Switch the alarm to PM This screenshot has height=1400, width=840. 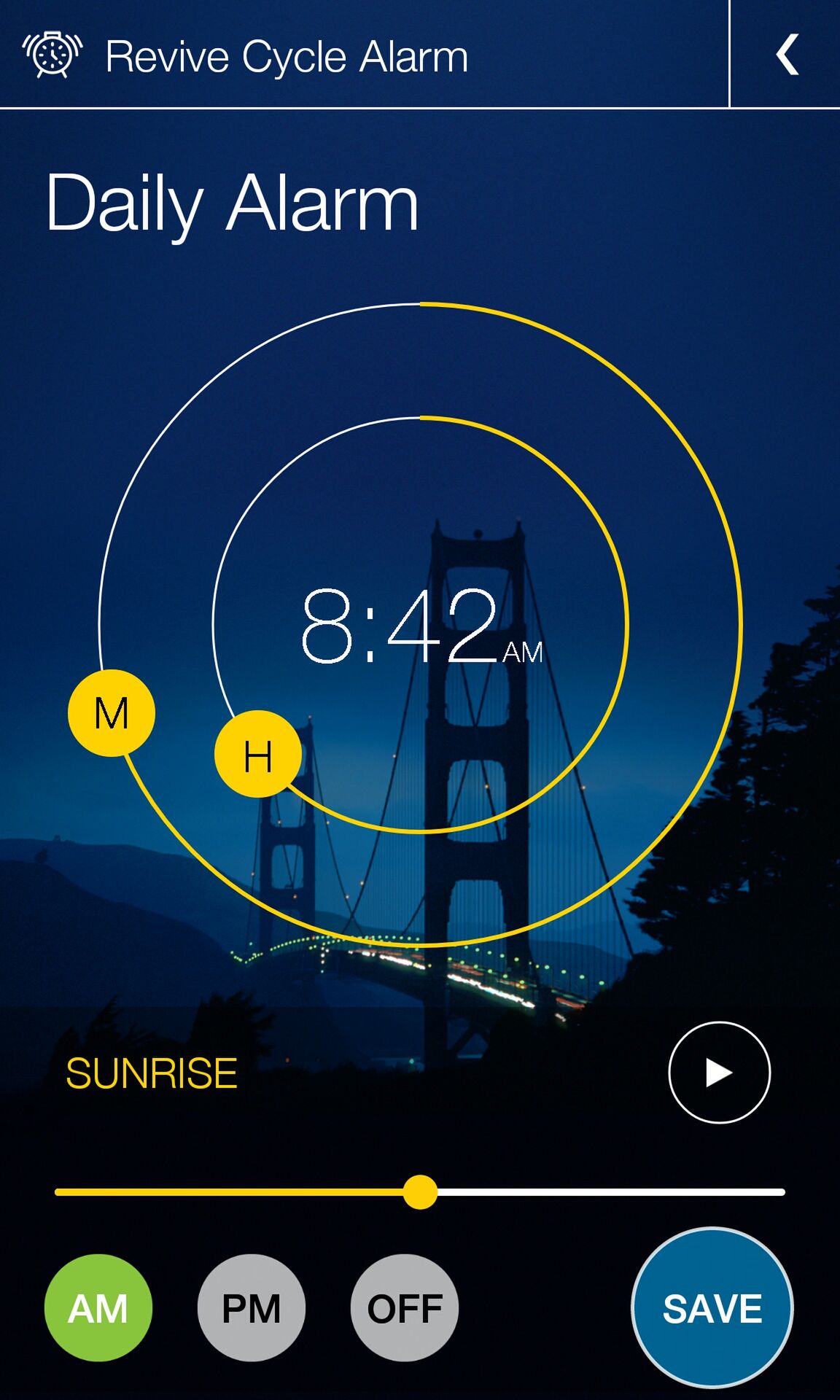[252, 1308]
